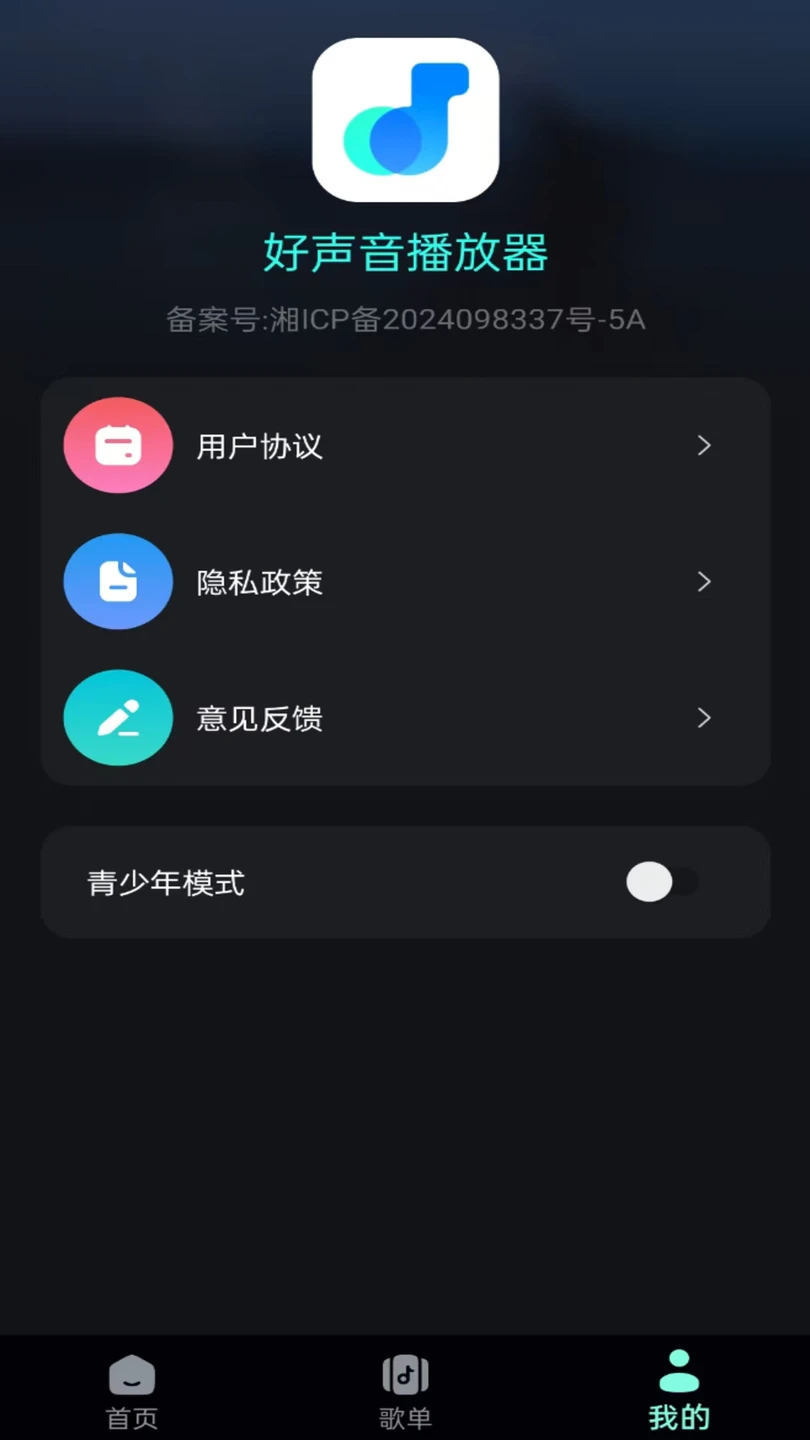Select the 首页 home icon
The width and height of the screenshot is (810, 1440).
coord(131,1375)
